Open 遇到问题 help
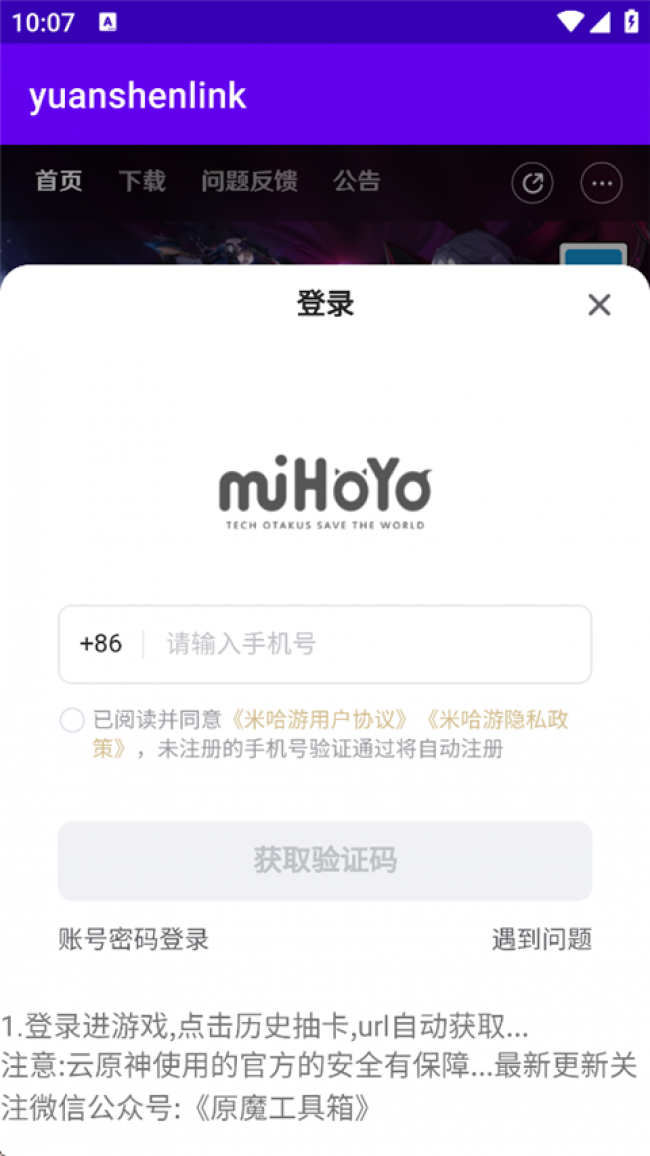The height and width of the screenshot is (1156, 650). coord(541,939)
